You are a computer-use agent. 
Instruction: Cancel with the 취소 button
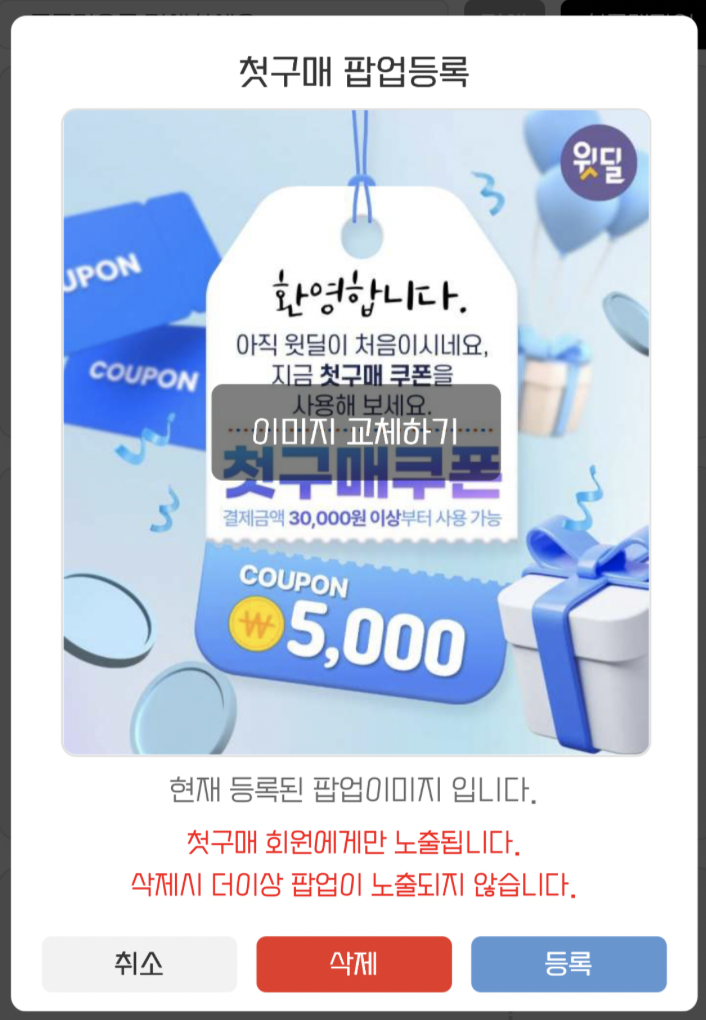[139, 964]
